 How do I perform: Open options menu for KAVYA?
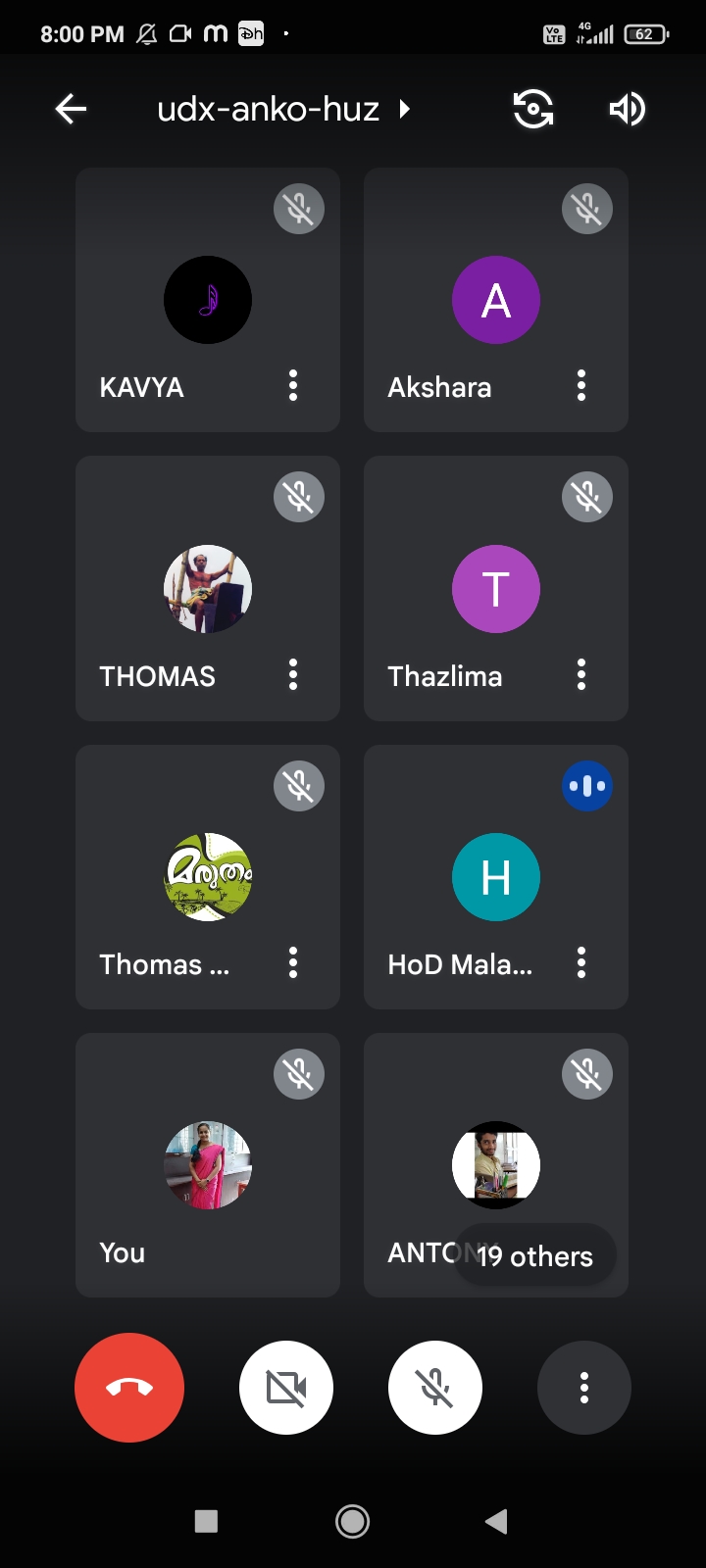[293, 386]
